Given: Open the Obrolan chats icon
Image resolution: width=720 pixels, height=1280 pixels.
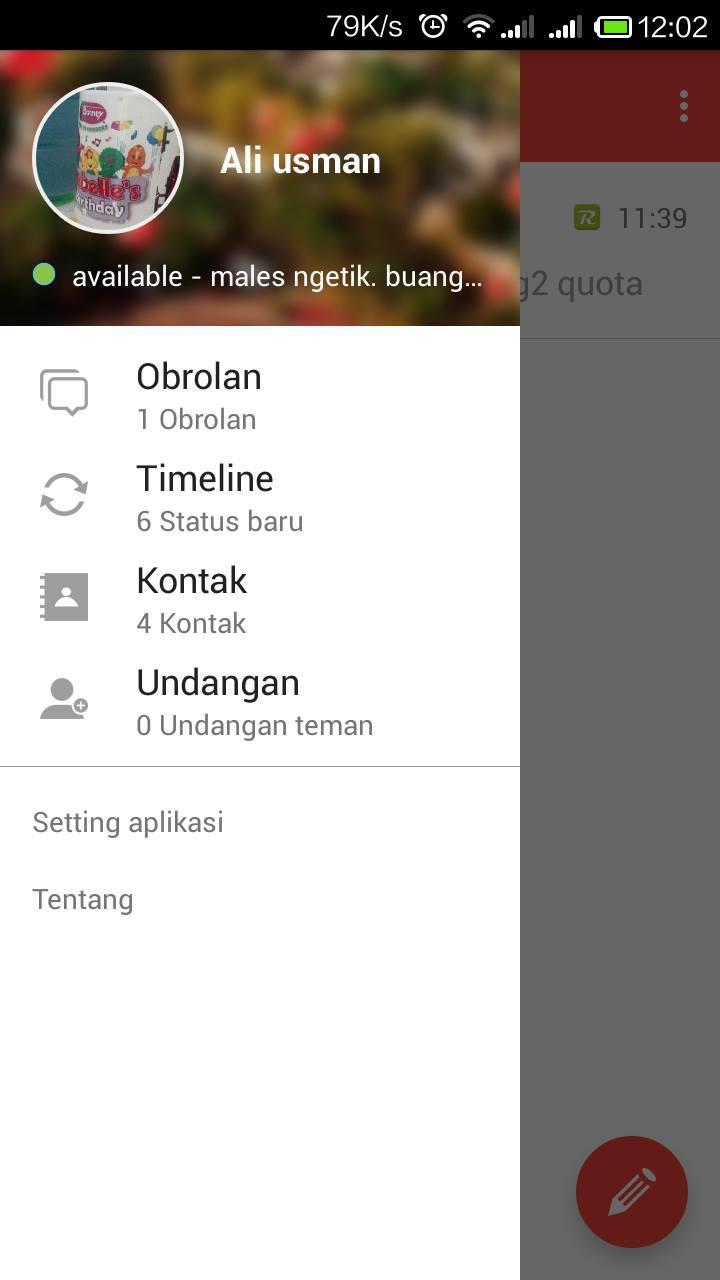Looking at the screenshot, I should pyautogui.click(x=63, y=392).
